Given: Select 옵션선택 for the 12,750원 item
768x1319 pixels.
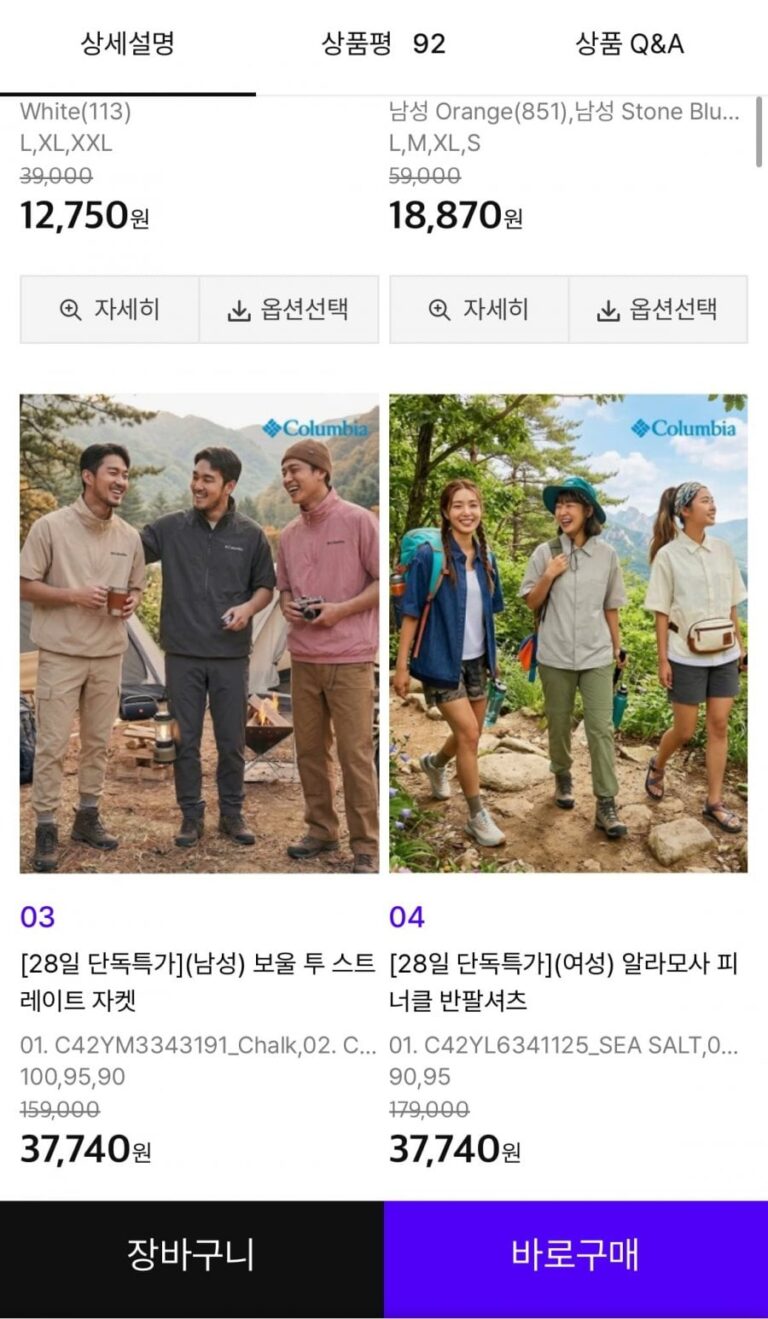Looking at the screenshot, I should (x=289, y=310).
